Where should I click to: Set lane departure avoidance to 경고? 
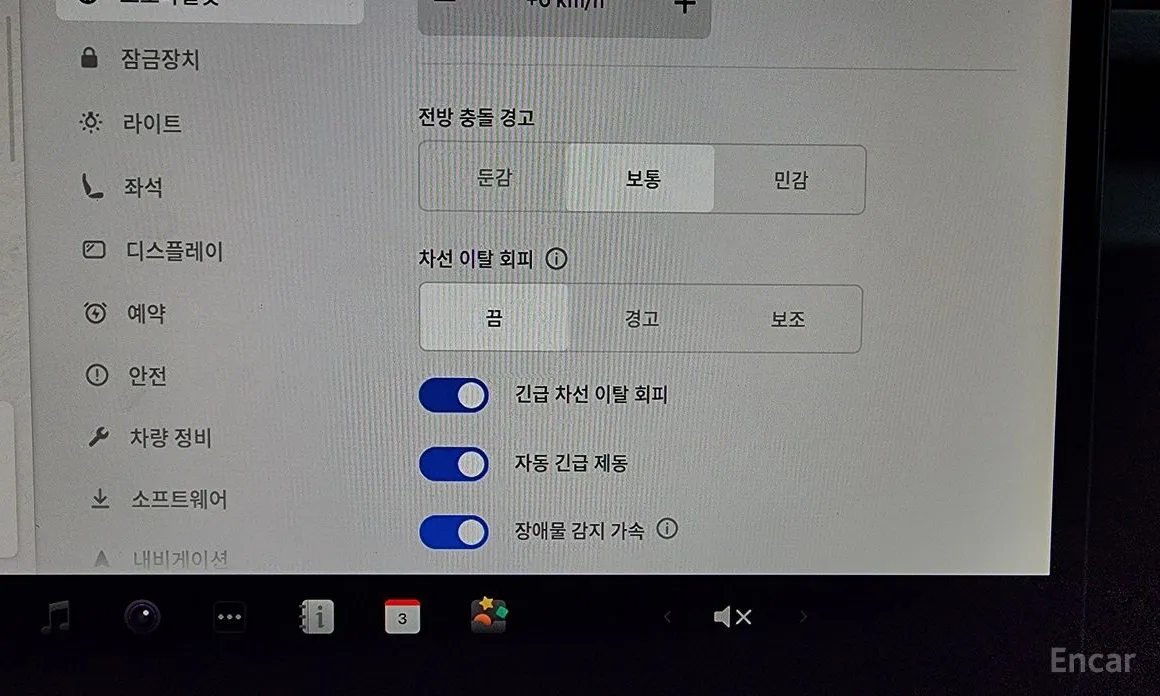point(641,319)
